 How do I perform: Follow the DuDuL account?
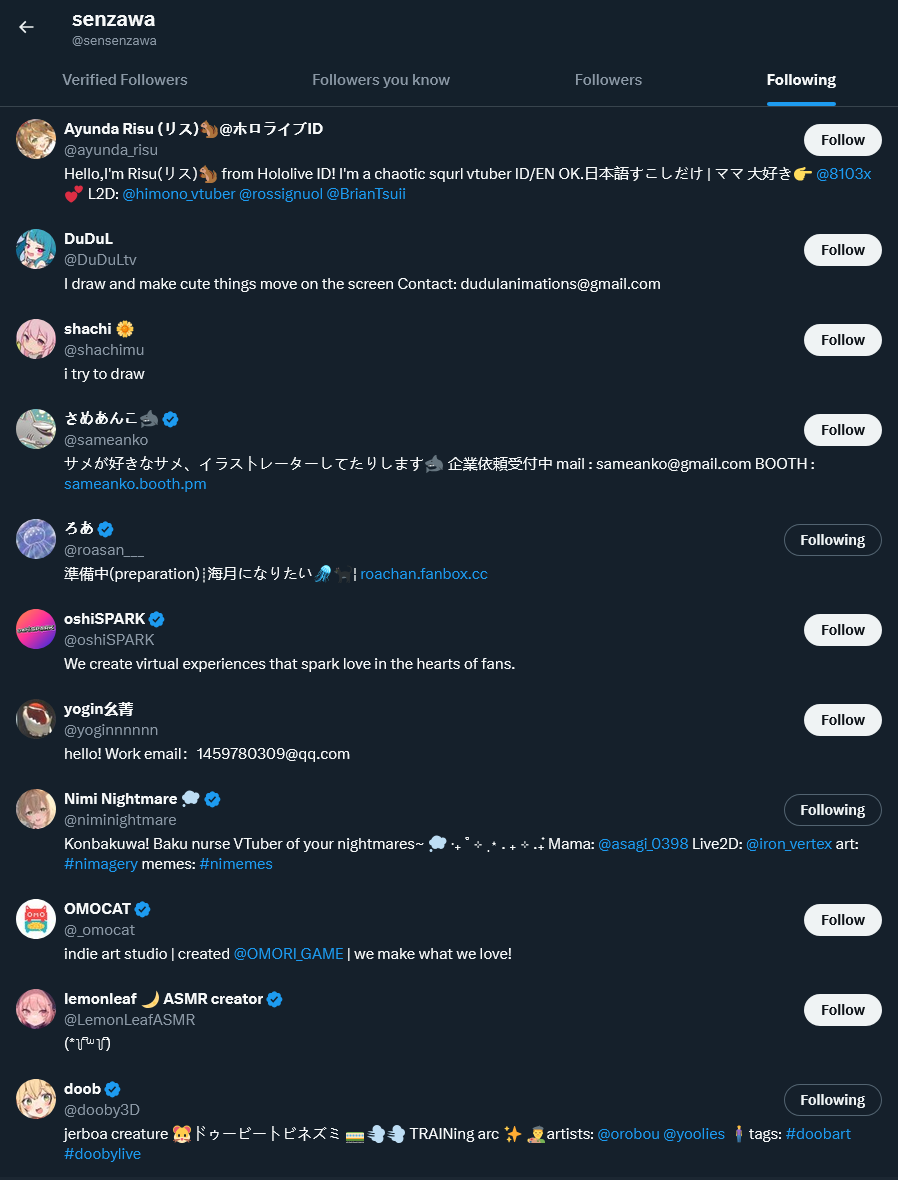(842, 250)
